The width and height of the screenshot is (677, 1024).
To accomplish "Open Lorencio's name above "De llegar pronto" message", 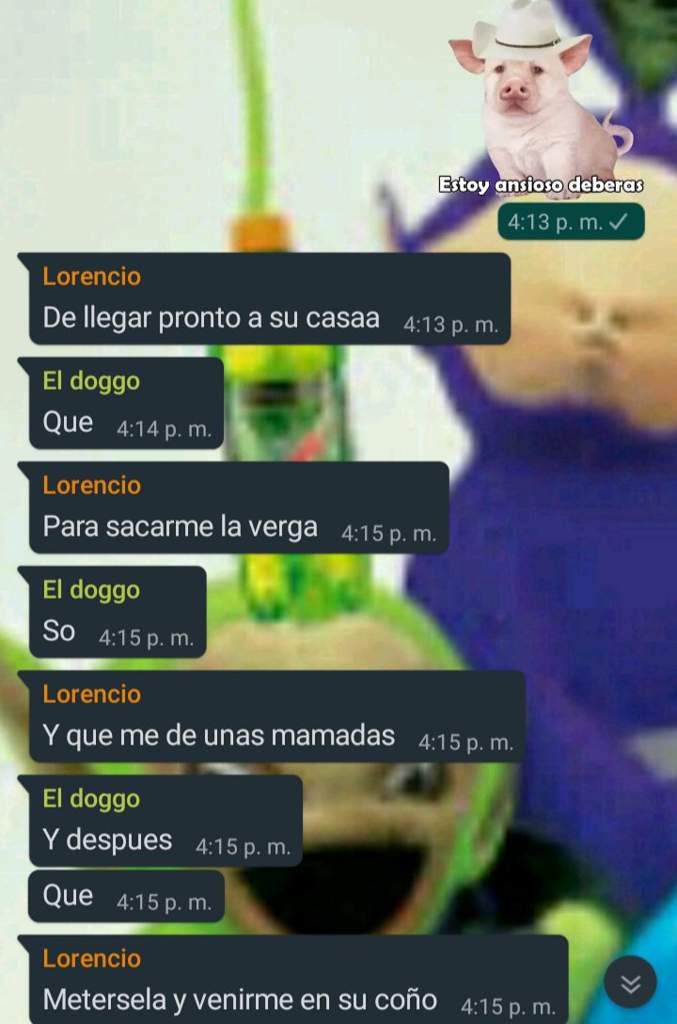I will (91, 277).
